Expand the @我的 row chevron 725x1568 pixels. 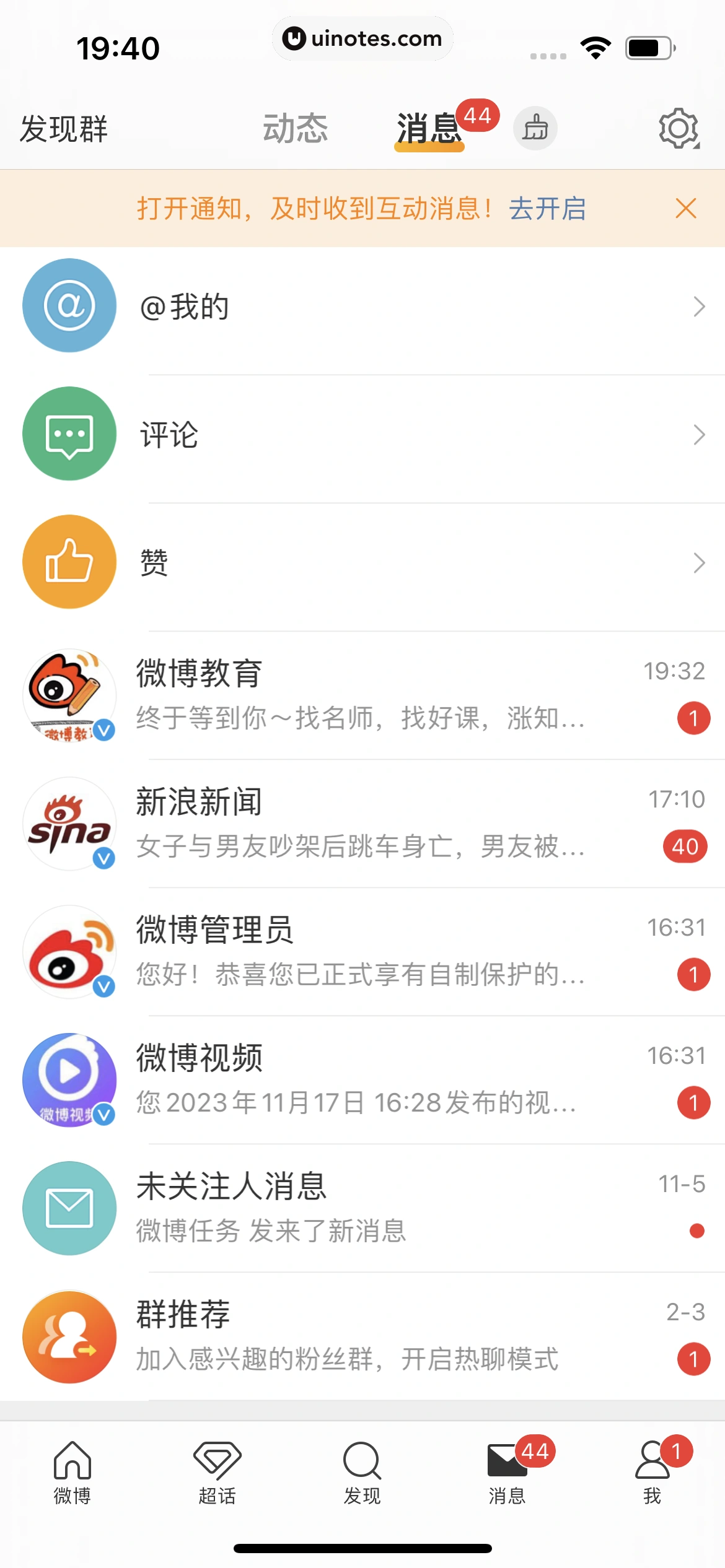click(699, 305)
